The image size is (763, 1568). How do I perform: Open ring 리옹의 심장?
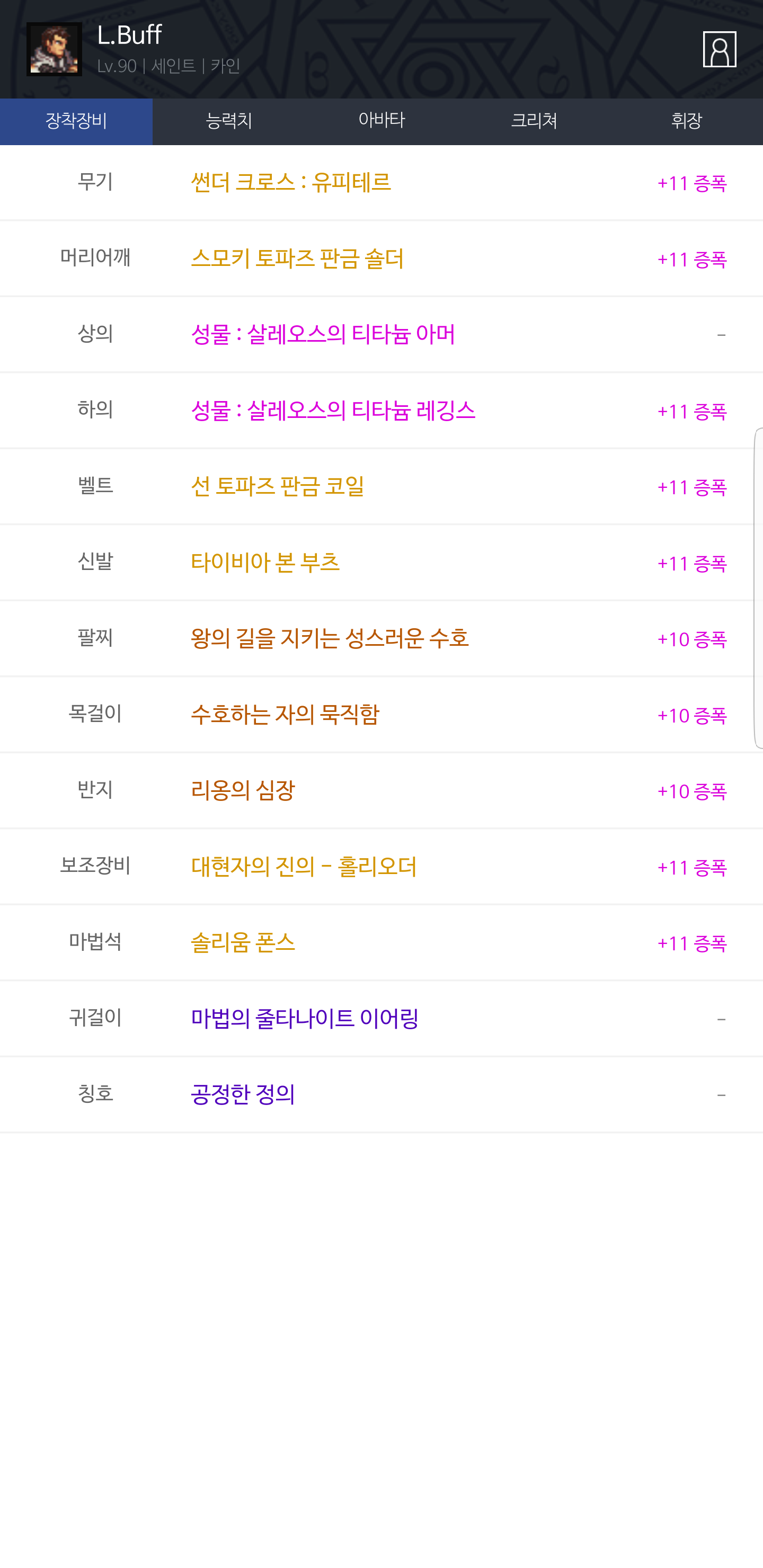[x=381, y=791]
